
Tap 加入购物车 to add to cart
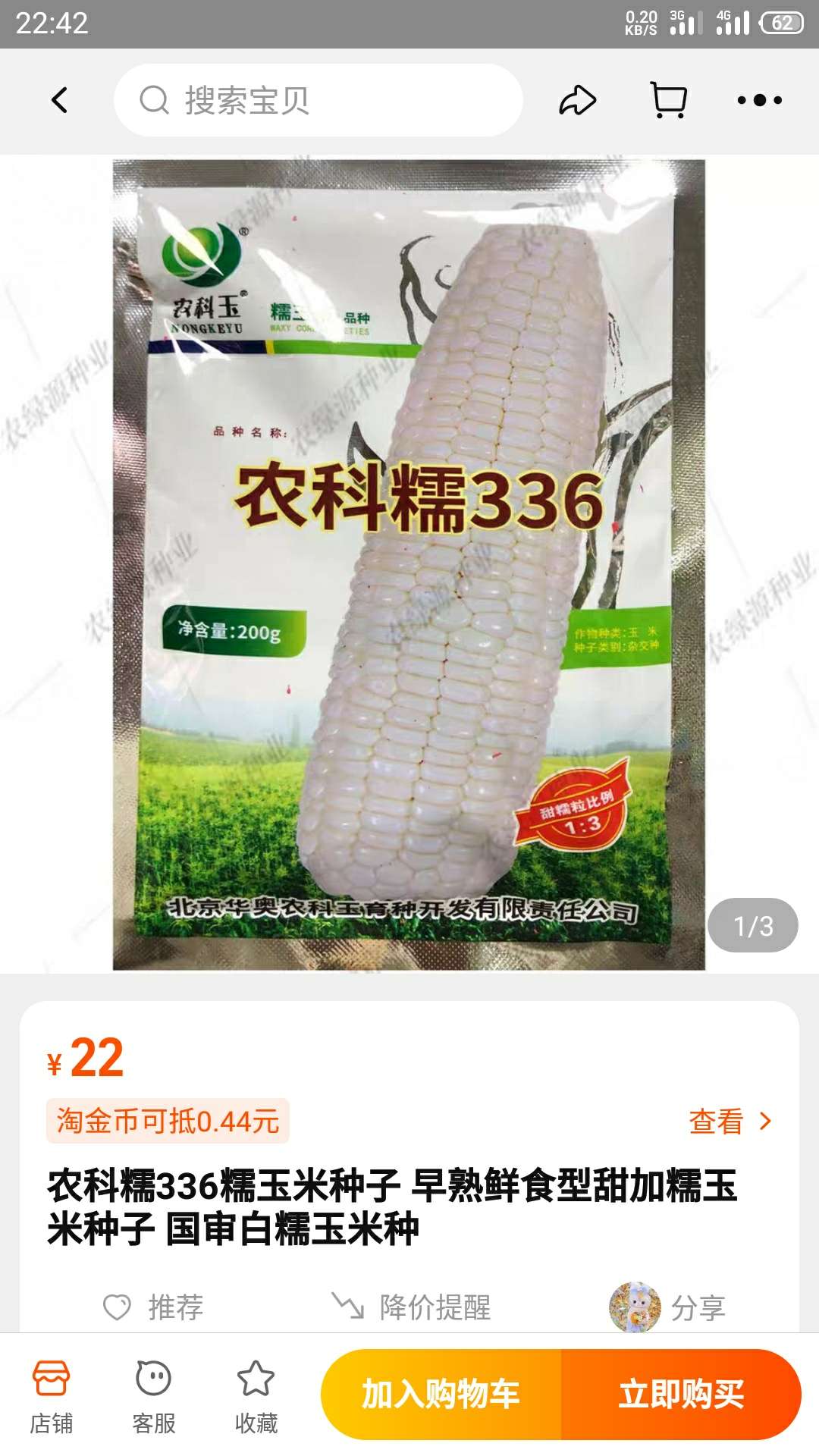click(441, 1394)
